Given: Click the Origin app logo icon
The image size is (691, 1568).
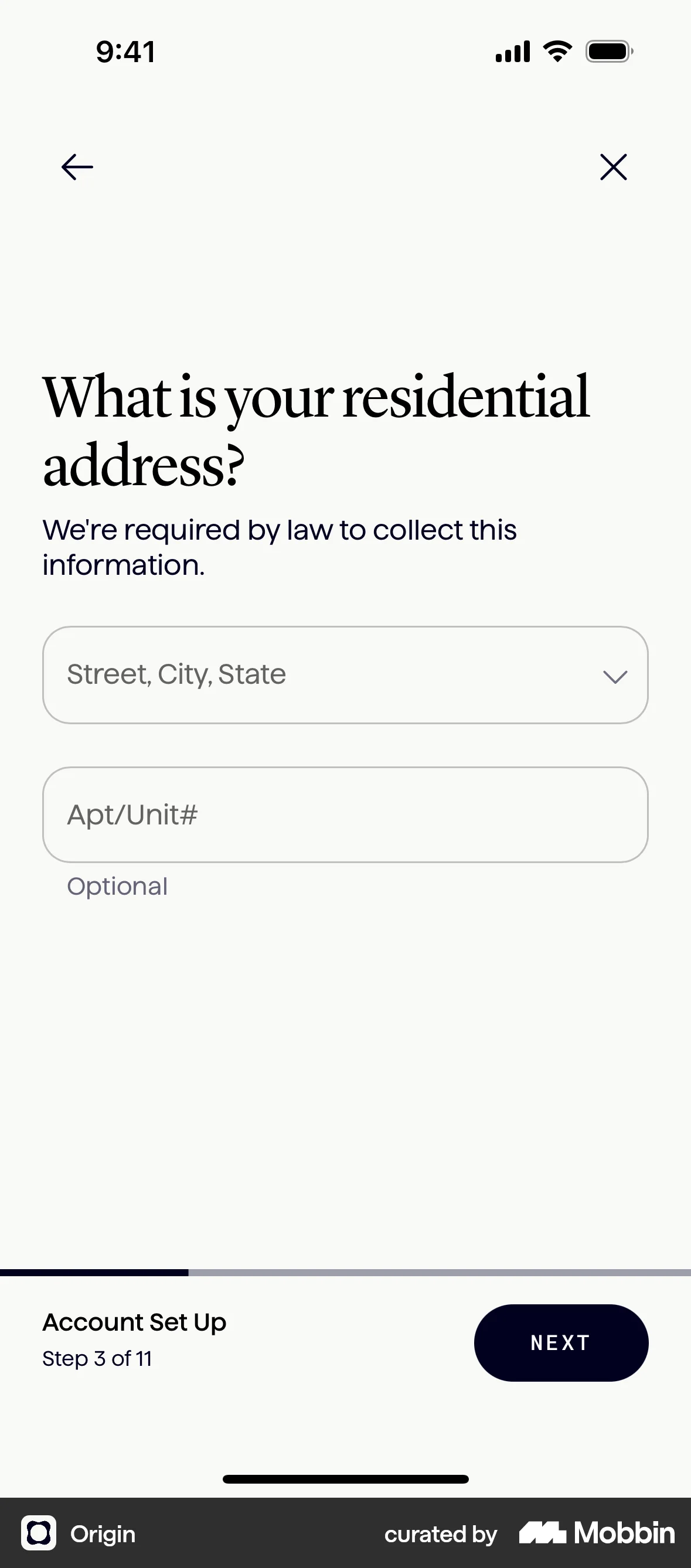Looking at the screenshot, I should click(x=39, y=1533).
